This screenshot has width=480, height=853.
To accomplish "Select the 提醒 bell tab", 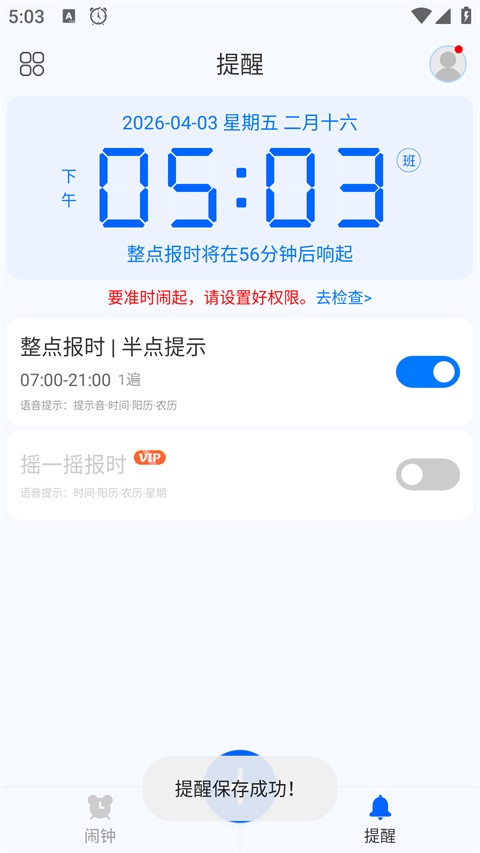I will (x=380, y=819).
